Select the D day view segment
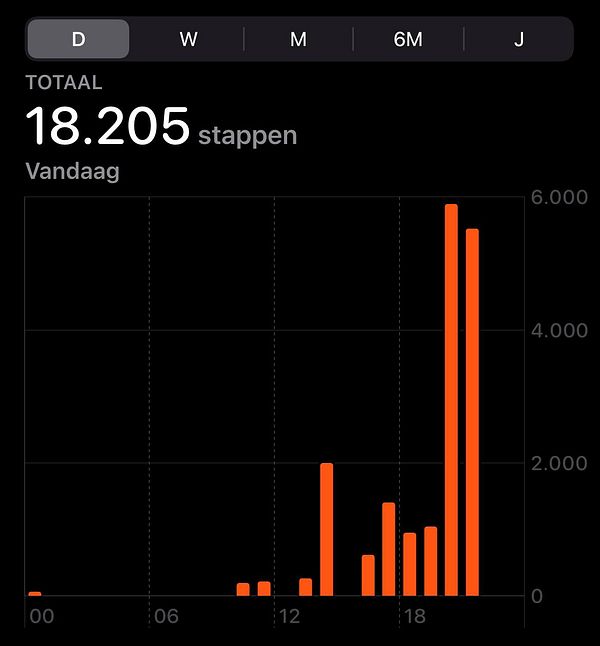600x646 pixels. [78, 39]
